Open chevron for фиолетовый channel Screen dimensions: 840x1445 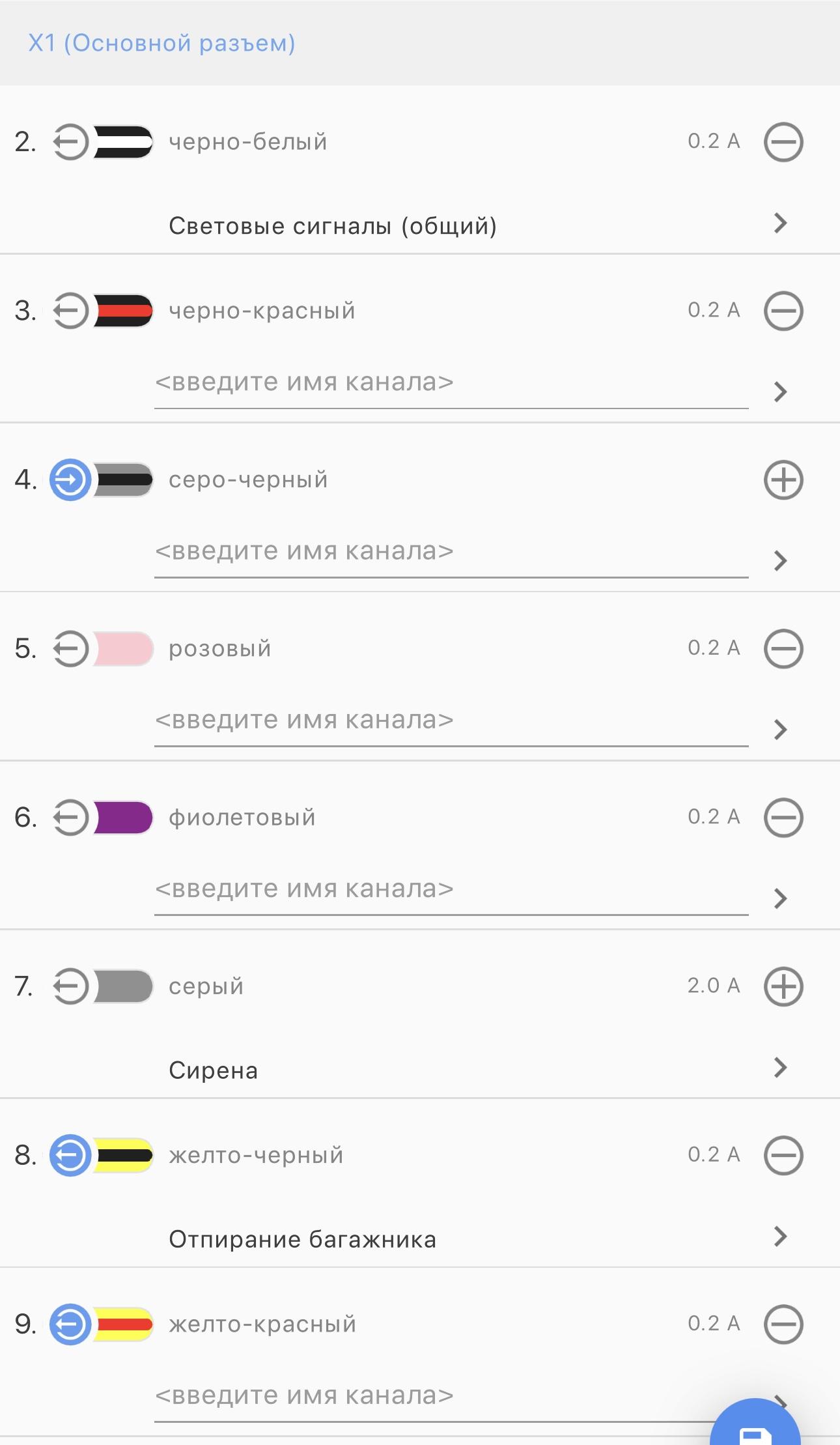tap(780, 898)
